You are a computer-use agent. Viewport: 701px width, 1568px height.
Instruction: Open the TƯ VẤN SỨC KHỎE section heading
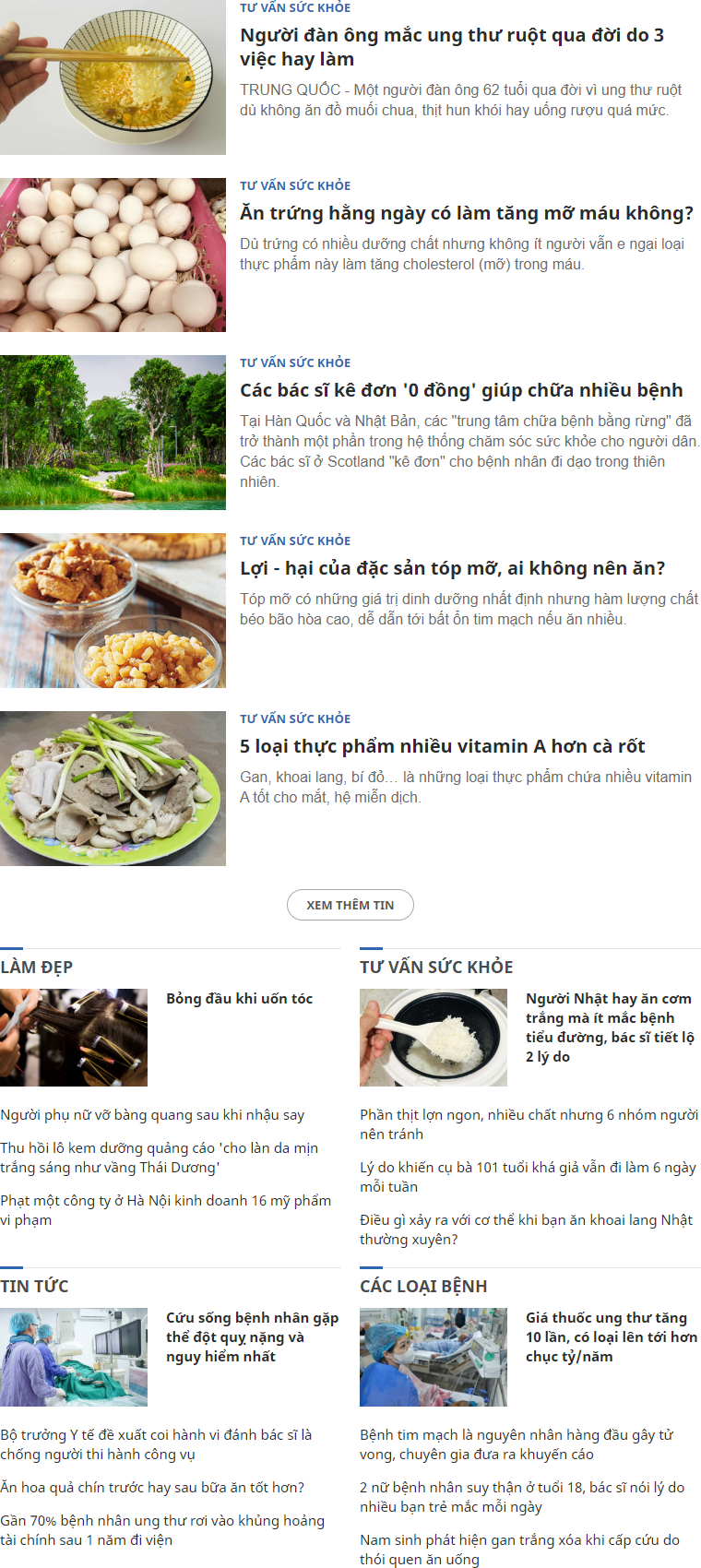436,967
